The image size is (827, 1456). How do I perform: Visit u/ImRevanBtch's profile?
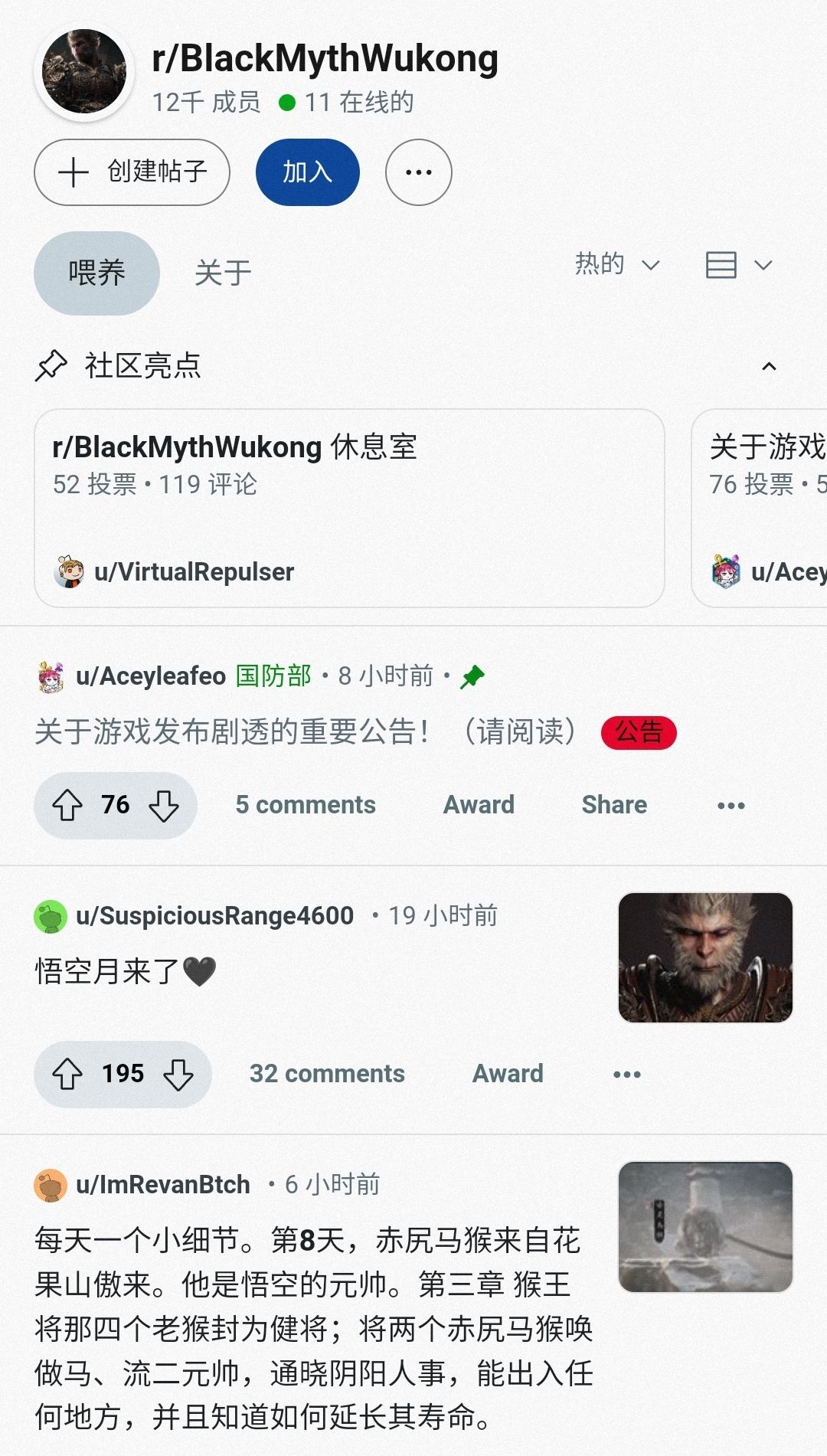pos(162,1185)
